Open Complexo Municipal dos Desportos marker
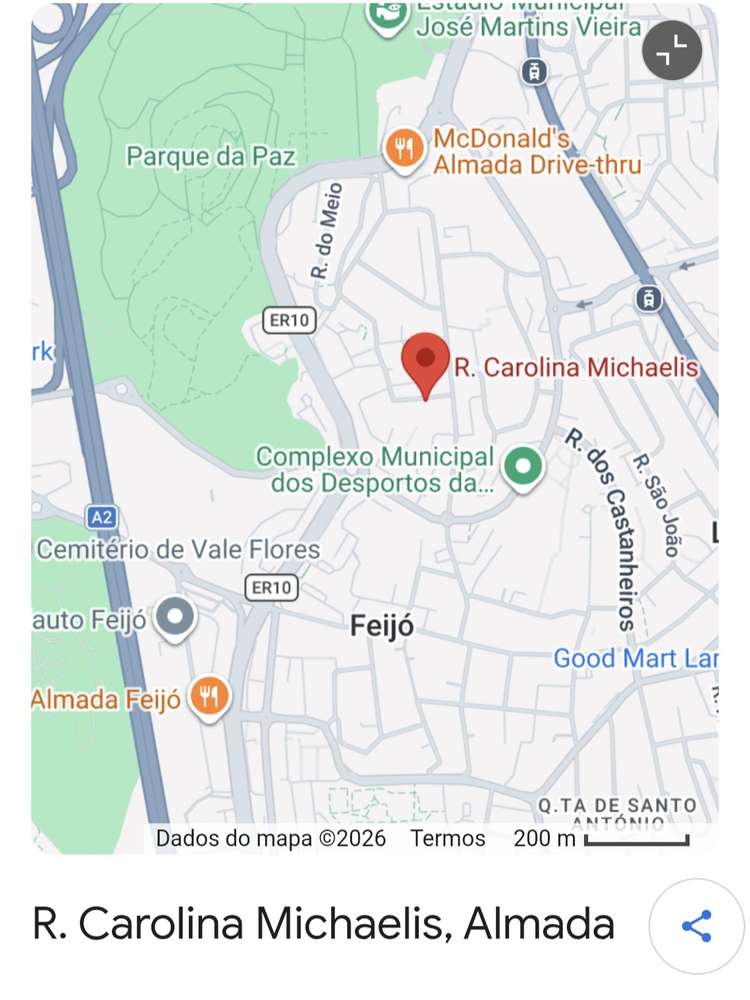The width and height of the screenshot is (750, 1000). tap(522, 467)
